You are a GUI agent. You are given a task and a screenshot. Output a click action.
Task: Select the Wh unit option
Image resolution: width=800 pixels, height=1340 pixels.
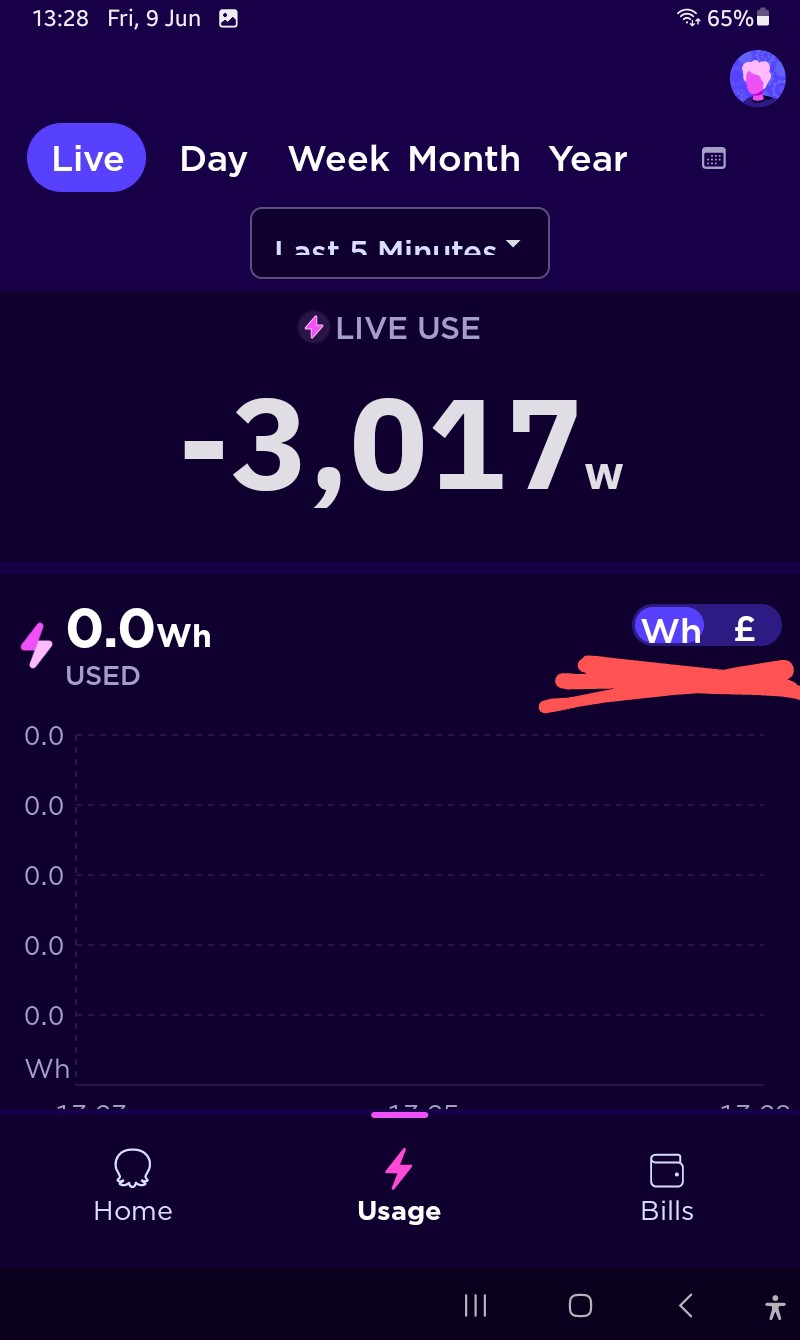(671, 629)
